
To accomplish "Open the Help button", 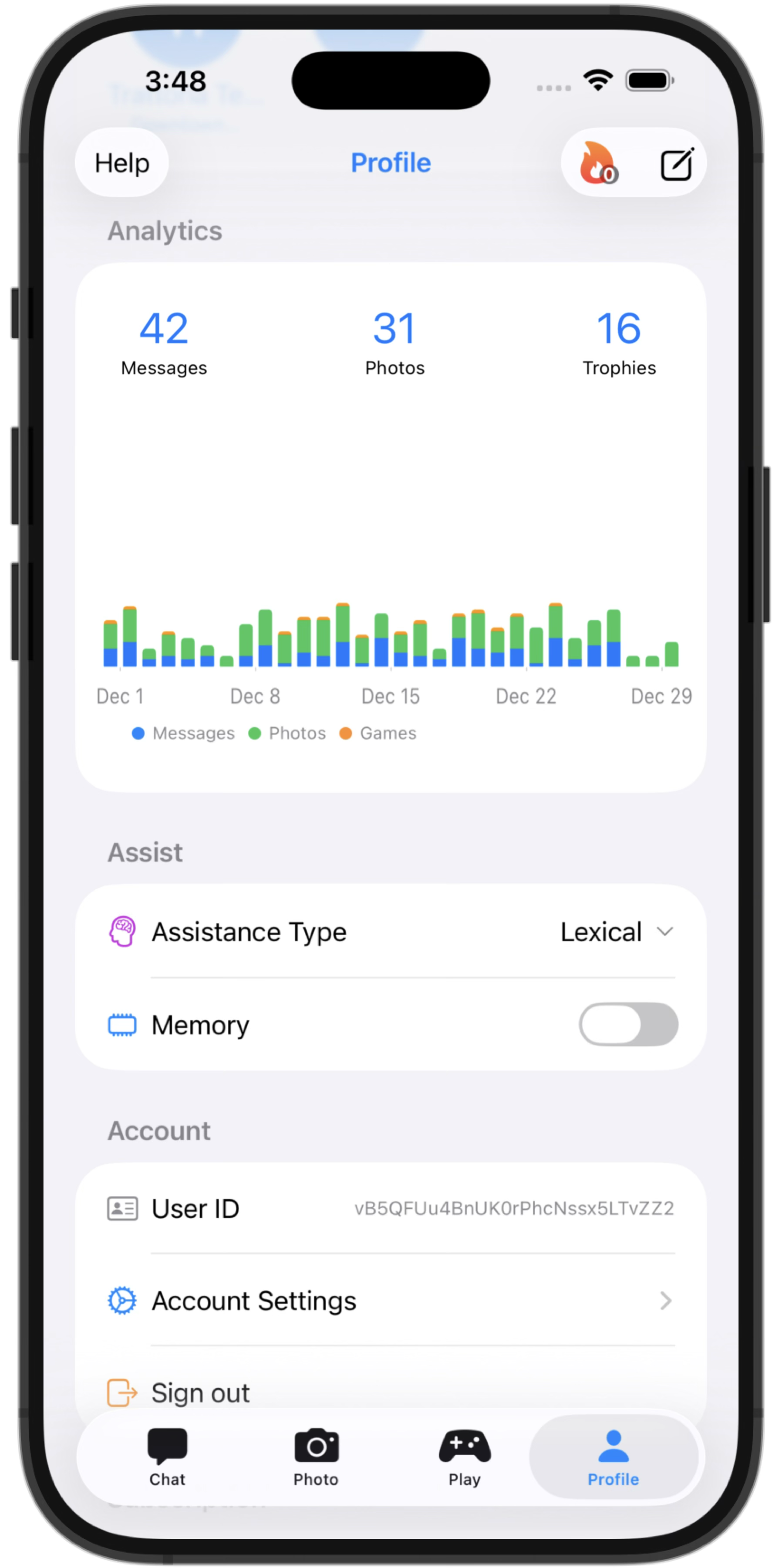I will (122, 163).
